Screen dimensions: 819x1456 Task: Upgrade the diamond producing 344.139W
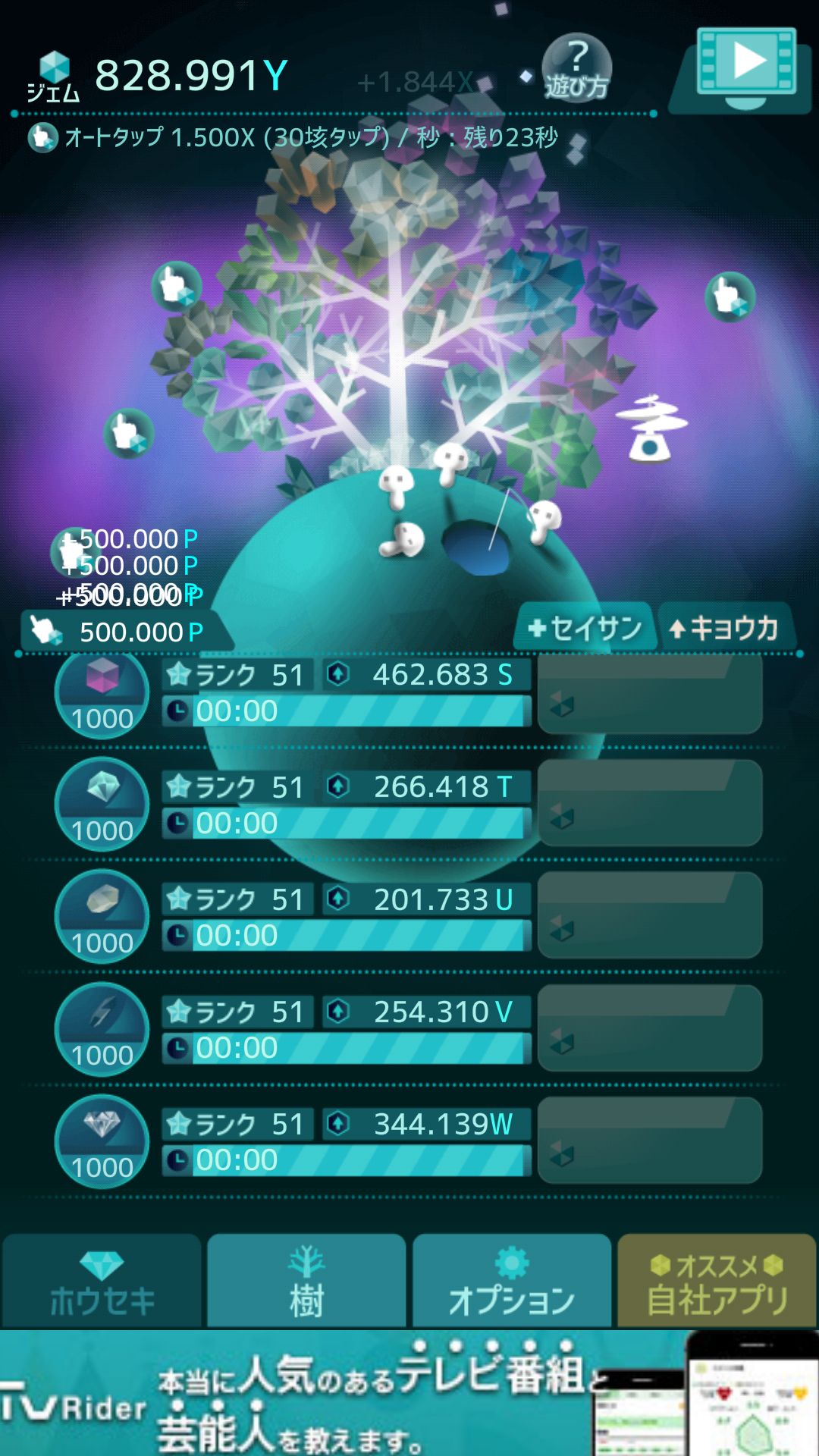pyautogui.click(x=650, y=1141)
